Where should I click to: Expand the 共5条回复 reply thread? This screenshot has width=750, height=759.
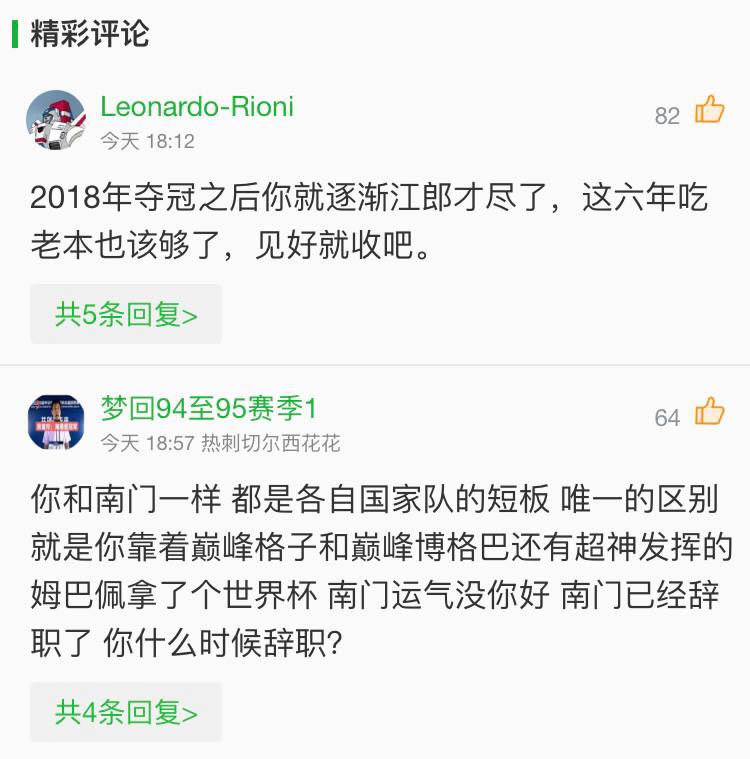[x=124, y=314]
